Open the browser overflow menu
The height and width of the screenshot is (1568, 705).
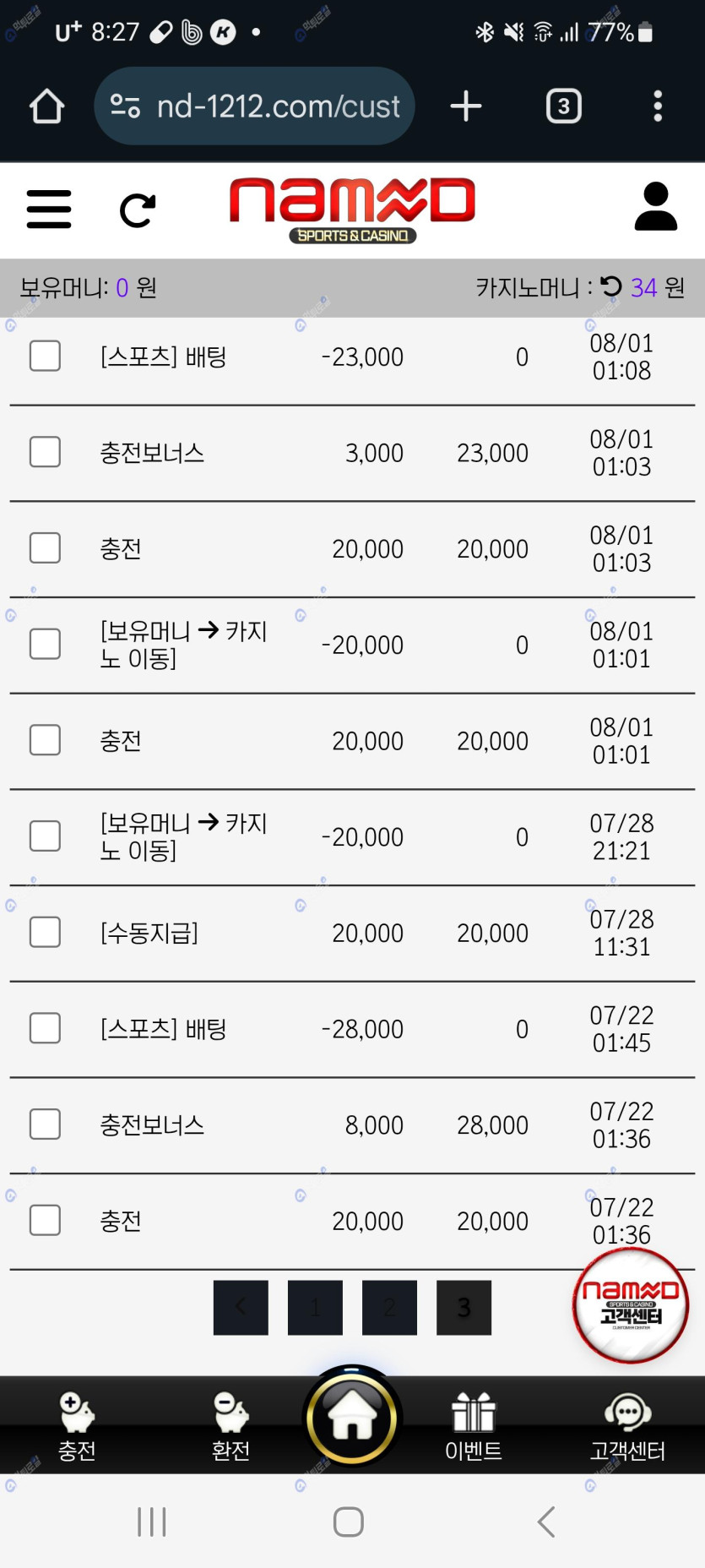click(x=658, y=106)
